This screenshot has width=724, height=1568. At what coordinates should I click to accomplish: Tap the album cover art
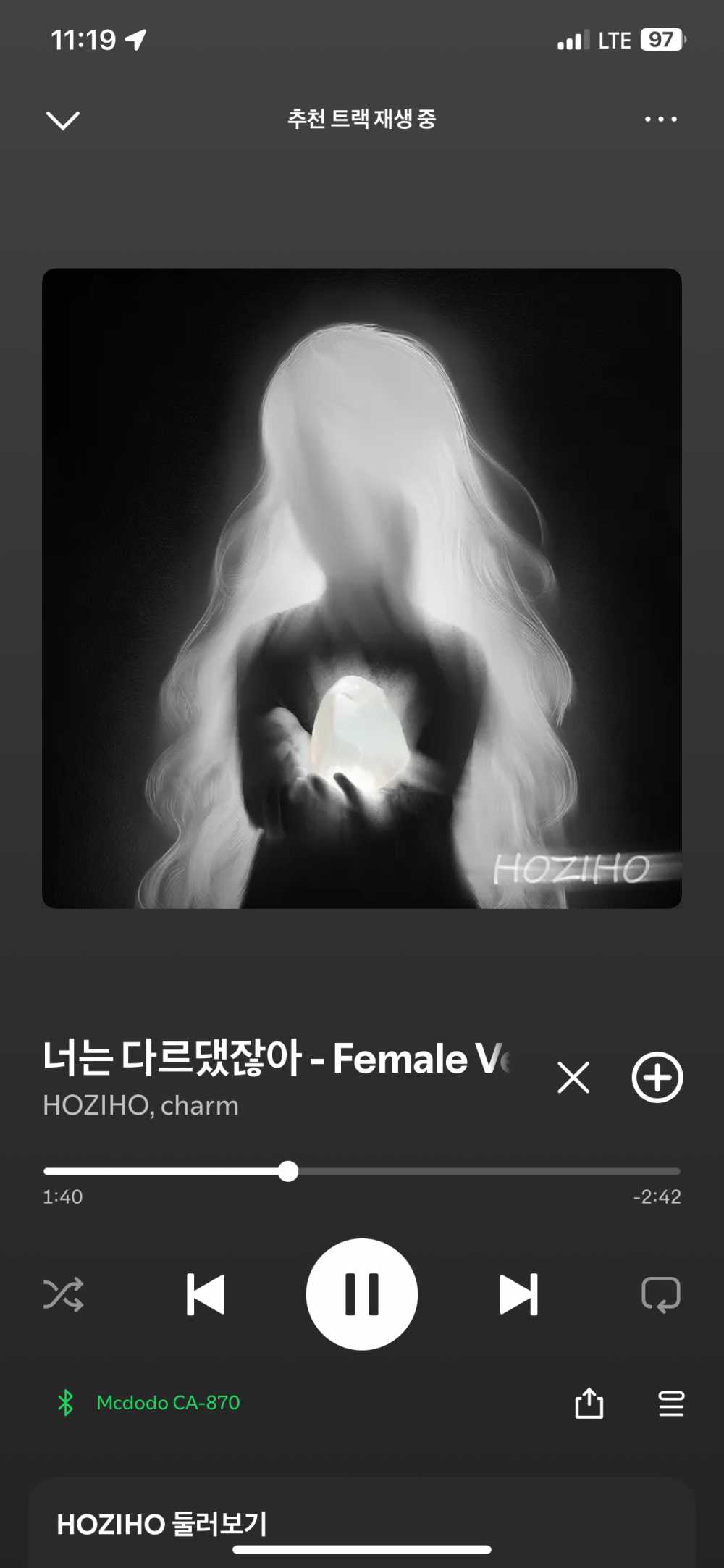(362, 588)
